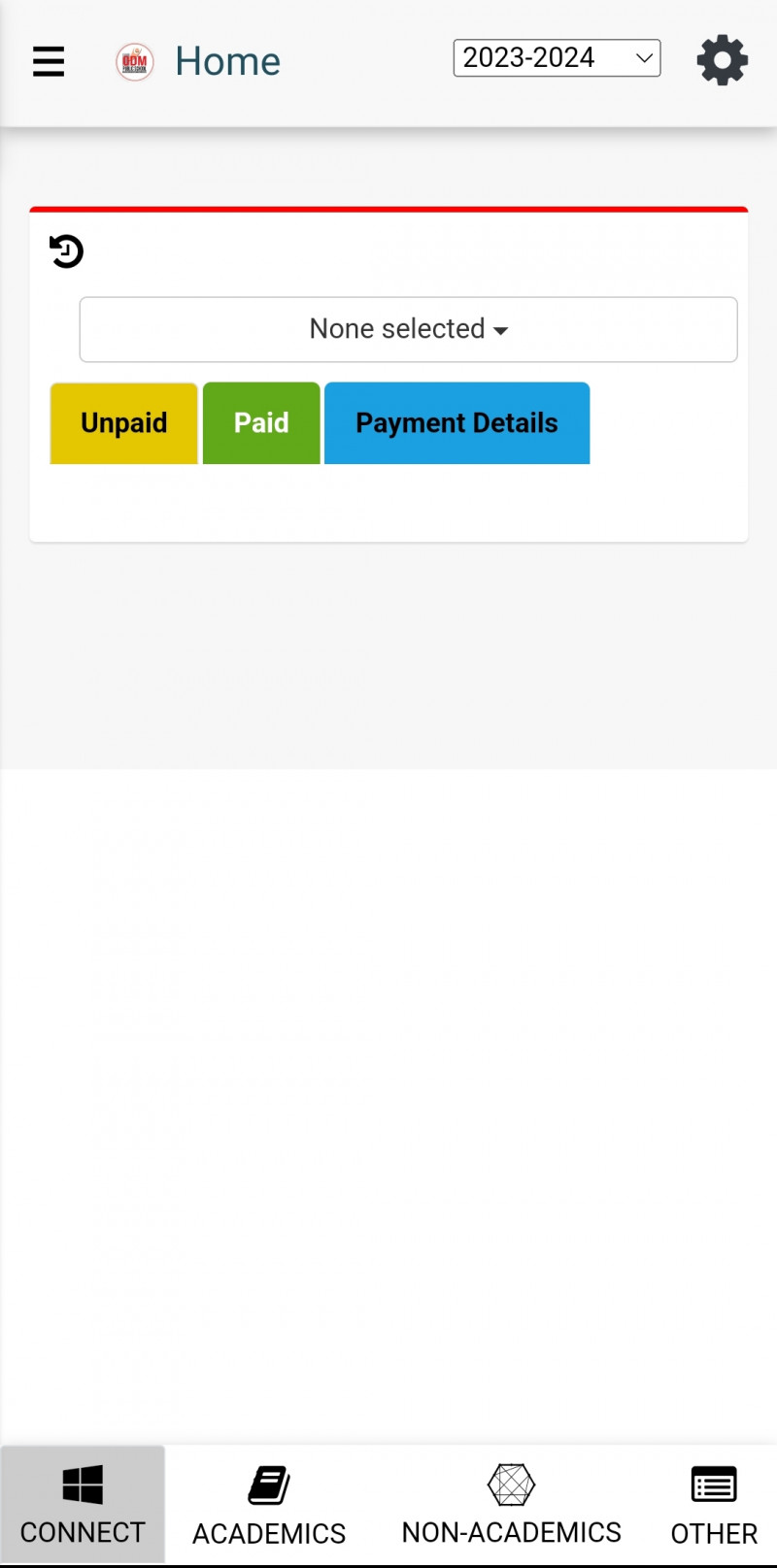The width and height of the screenshot is (777, 1568).
Task: Open the hamburger drawer menu
Action: [49, 61]
